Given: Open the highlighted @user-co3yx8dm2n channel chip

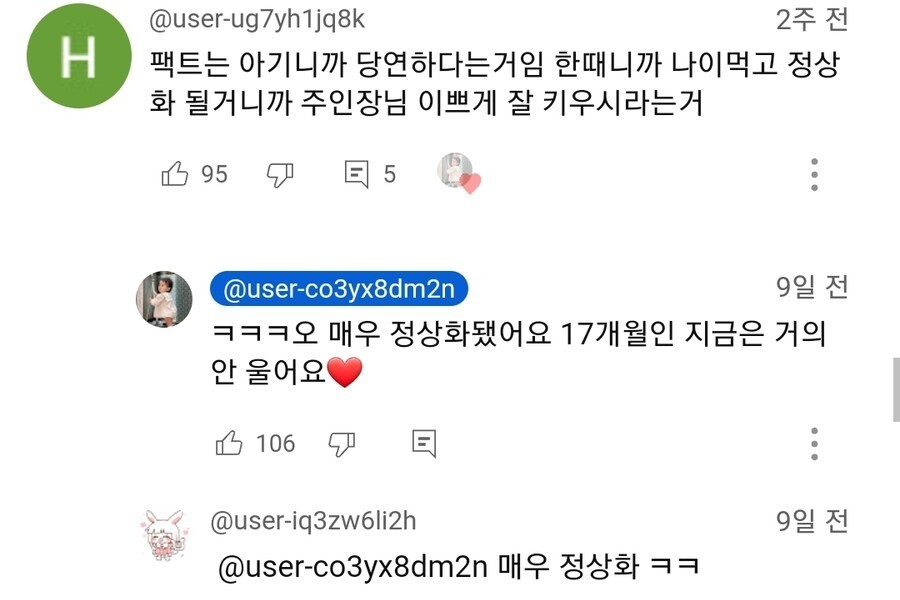Looking at the screenshot, I should point(339,290).
